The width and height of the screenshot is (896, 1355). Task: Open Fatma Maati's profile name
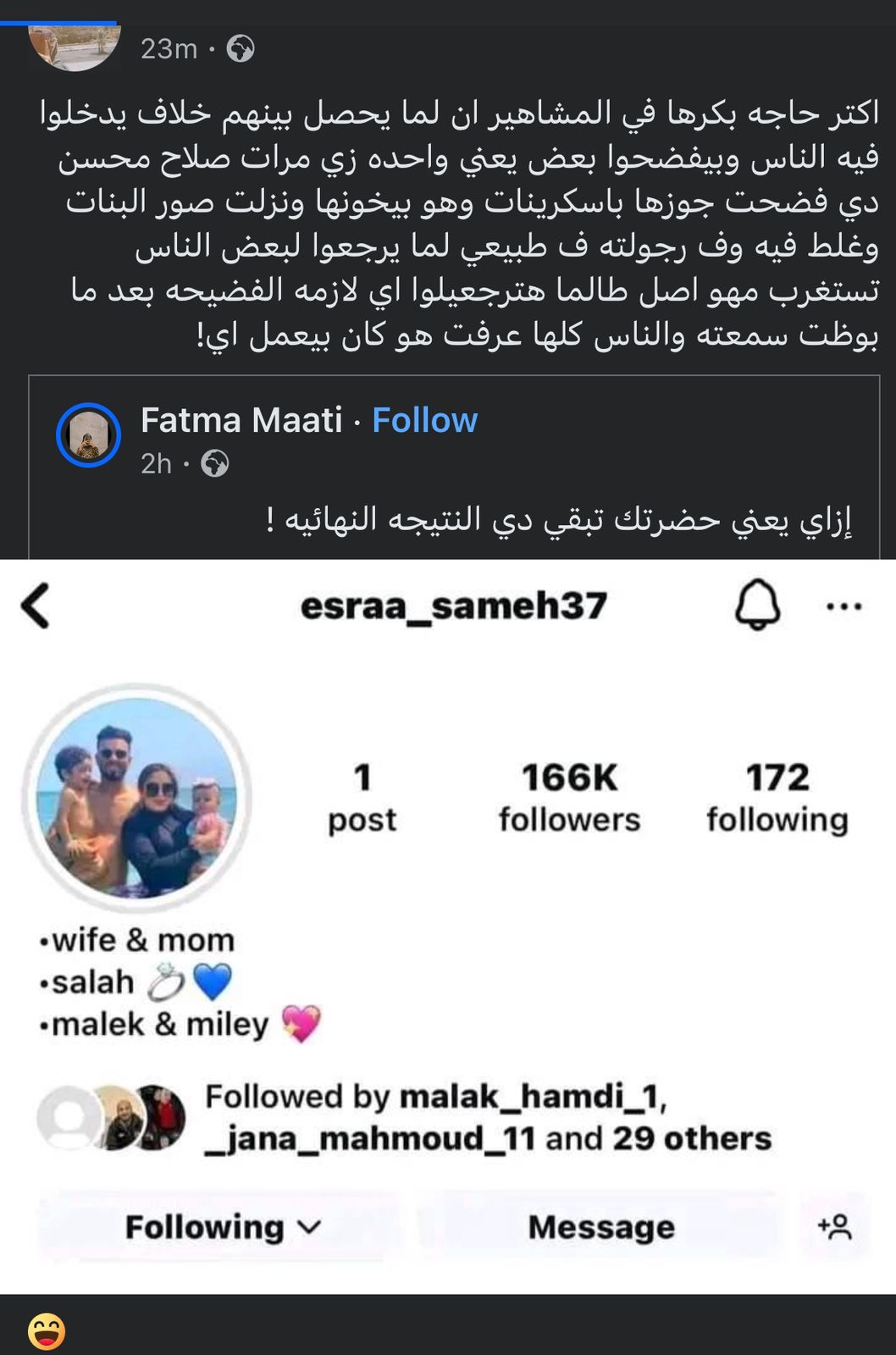[241, 420]
